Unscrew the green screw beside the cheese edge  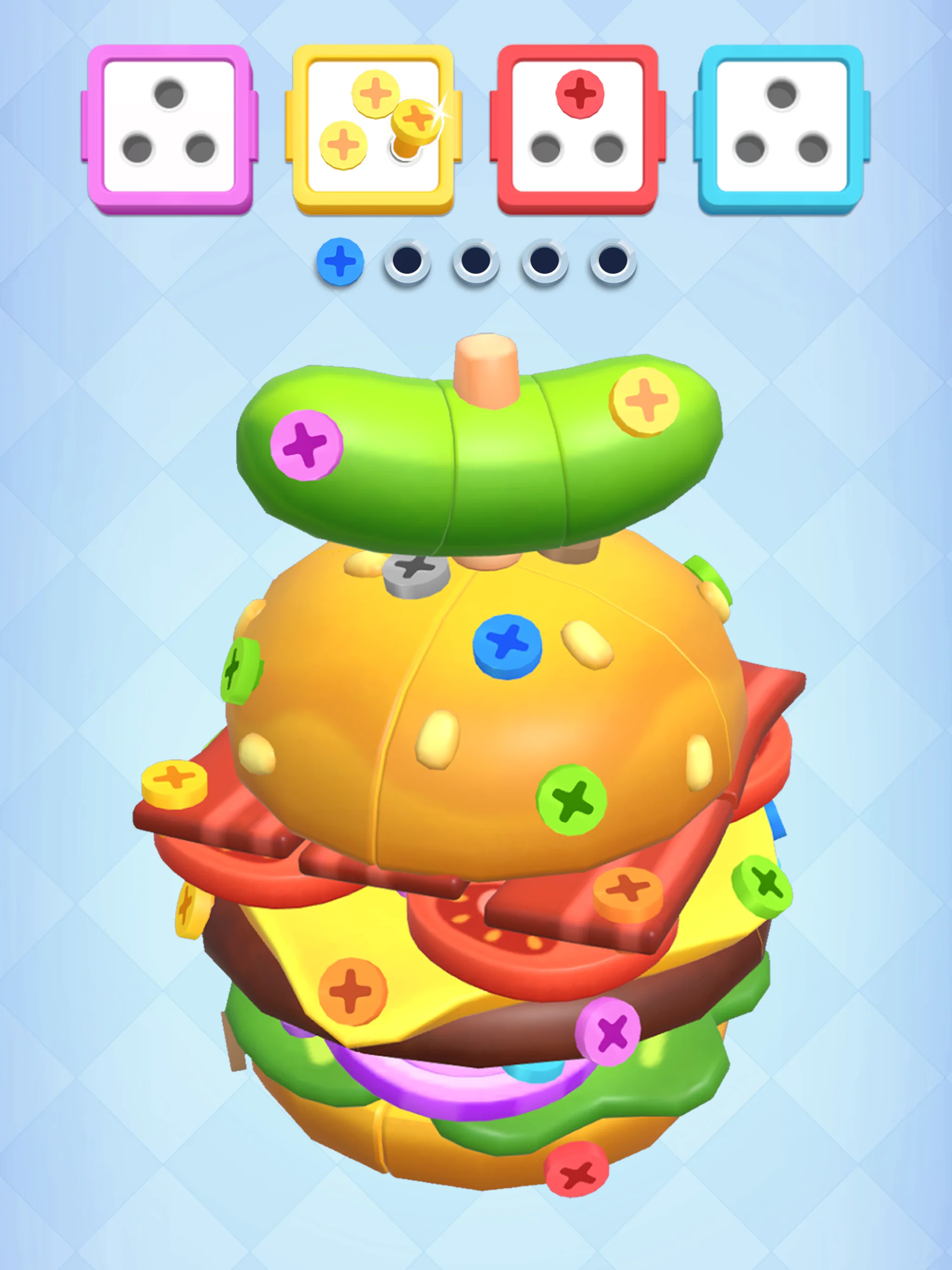click(762, 886)
